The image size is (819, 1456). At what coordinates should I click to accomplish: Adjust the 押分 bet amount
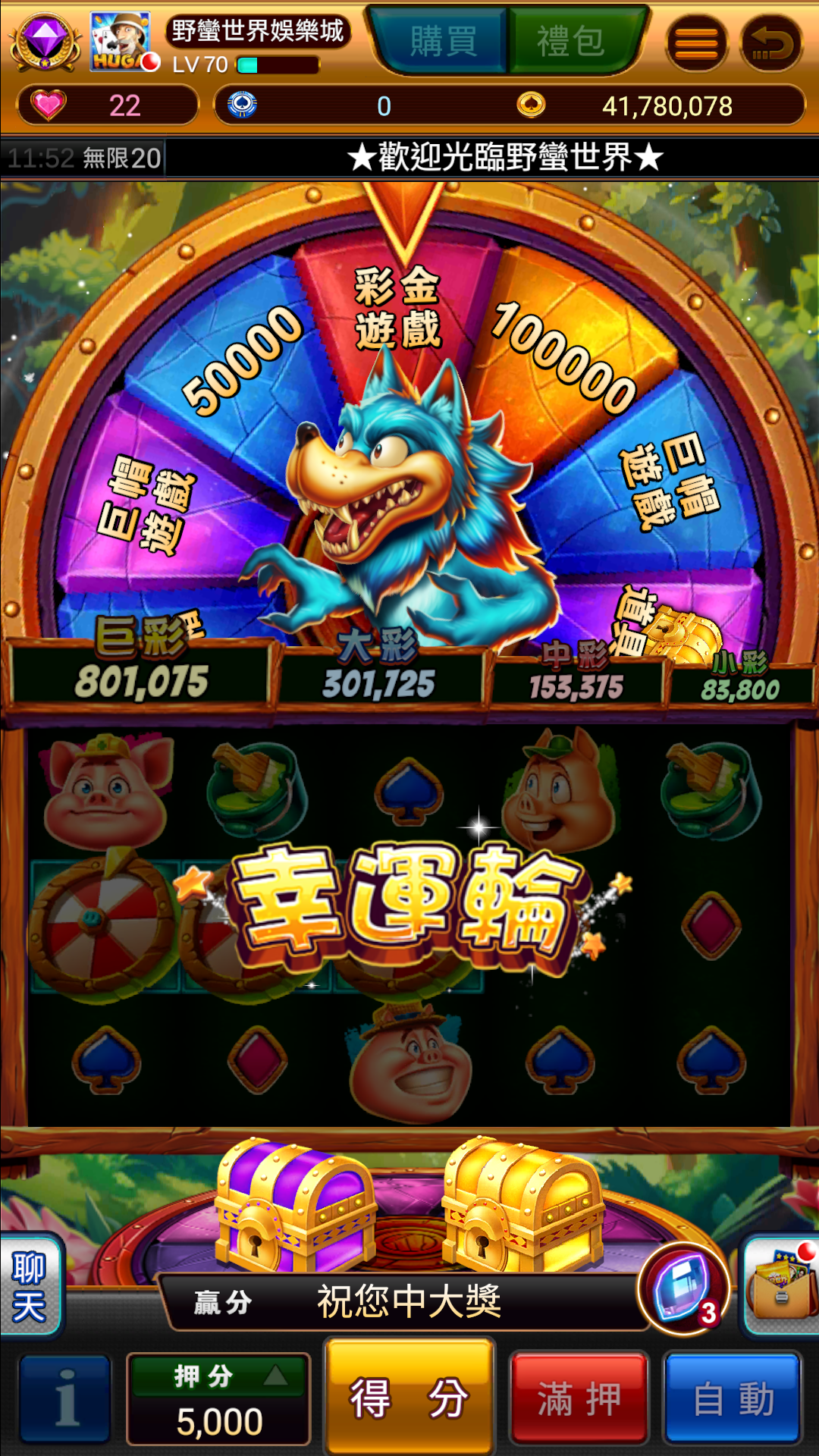click(x=219, y=1399)
